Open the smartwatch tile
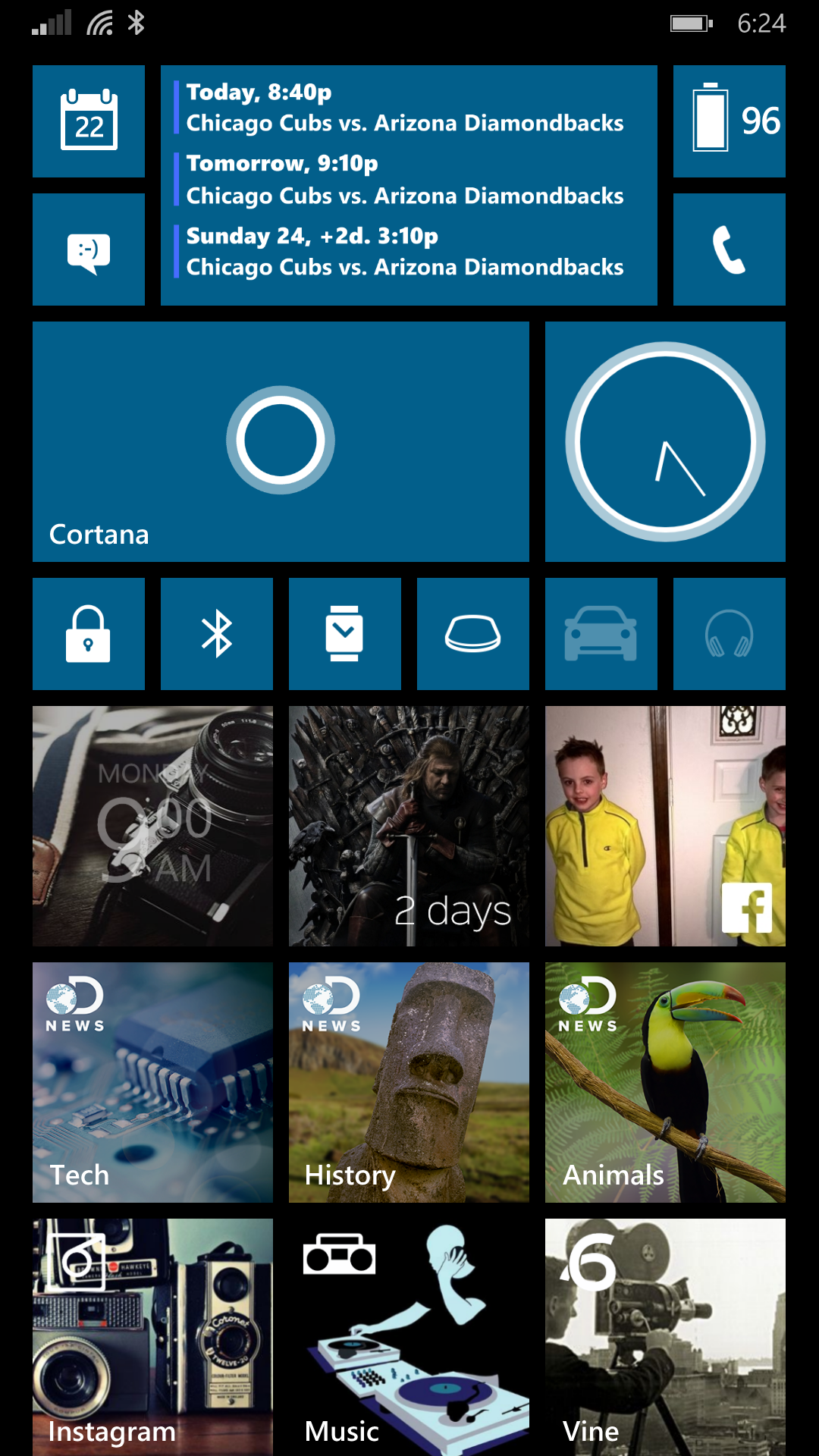This screenshot has height=1456, width=819. click(x=344, y=634)
